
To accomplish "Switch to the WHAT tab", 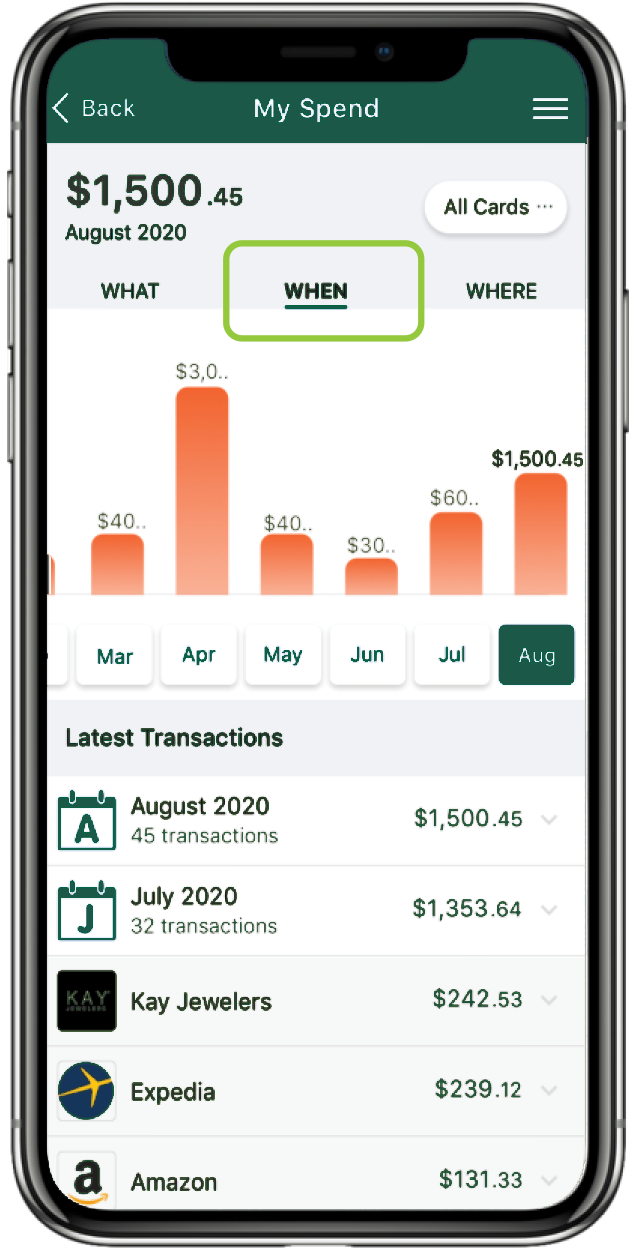I will click(x=130, y=291).
